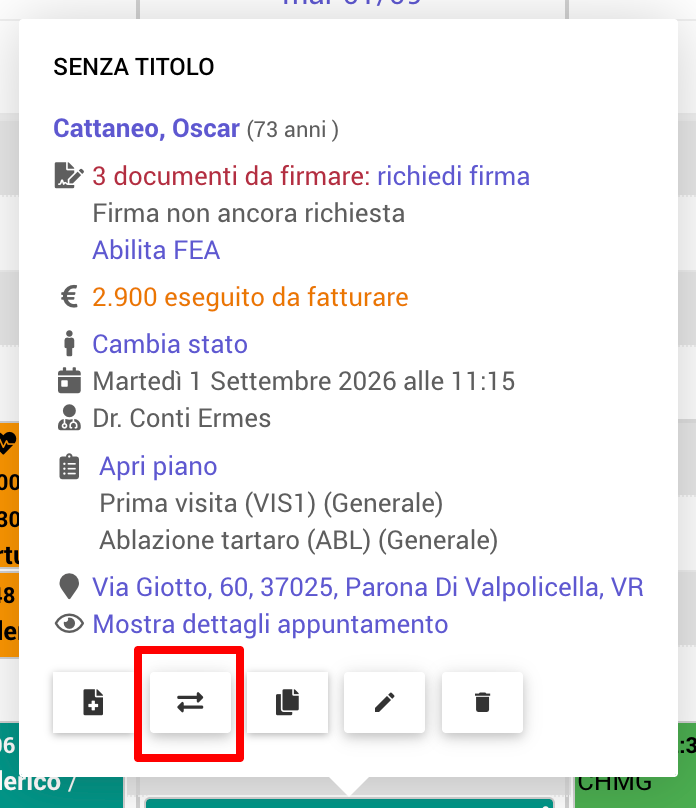This screenshot has height=808, width=696.
Task: Tap Cambia stato
Action: [x=170, y=344]
